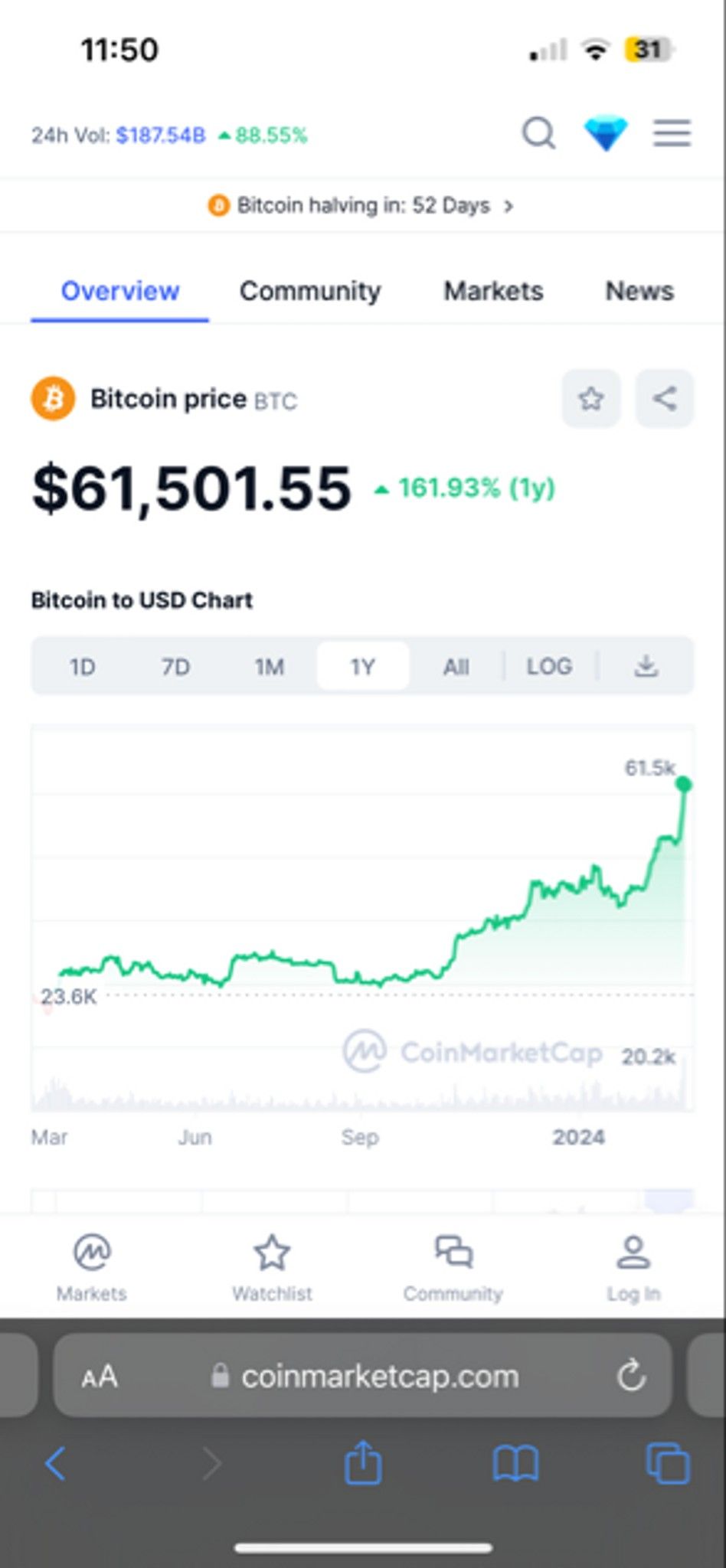Open Safari bookmarks
The width and height of the screenshot is (726, 1568).
tap(515, 1464)
